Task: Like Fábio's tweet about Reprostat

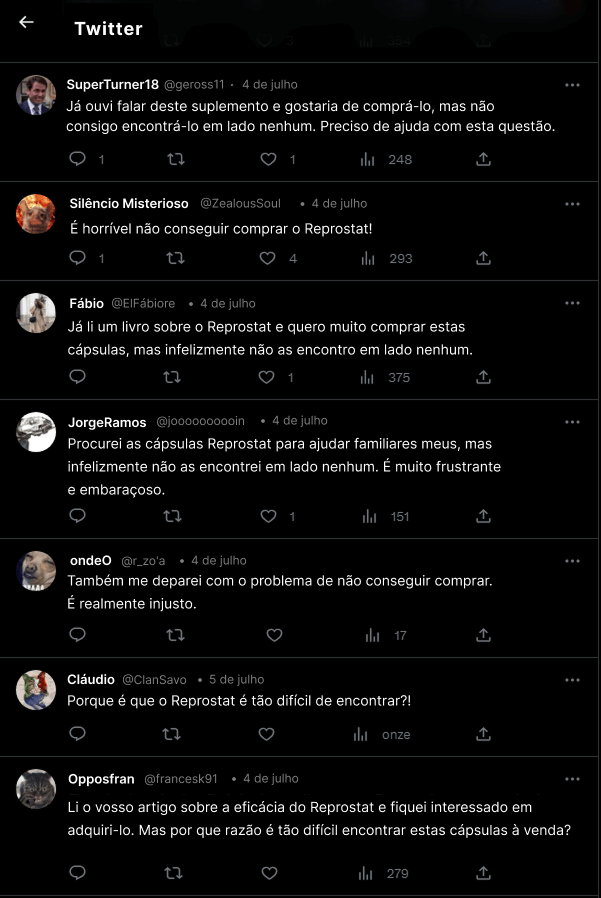Action: click(x=267, y=377)
